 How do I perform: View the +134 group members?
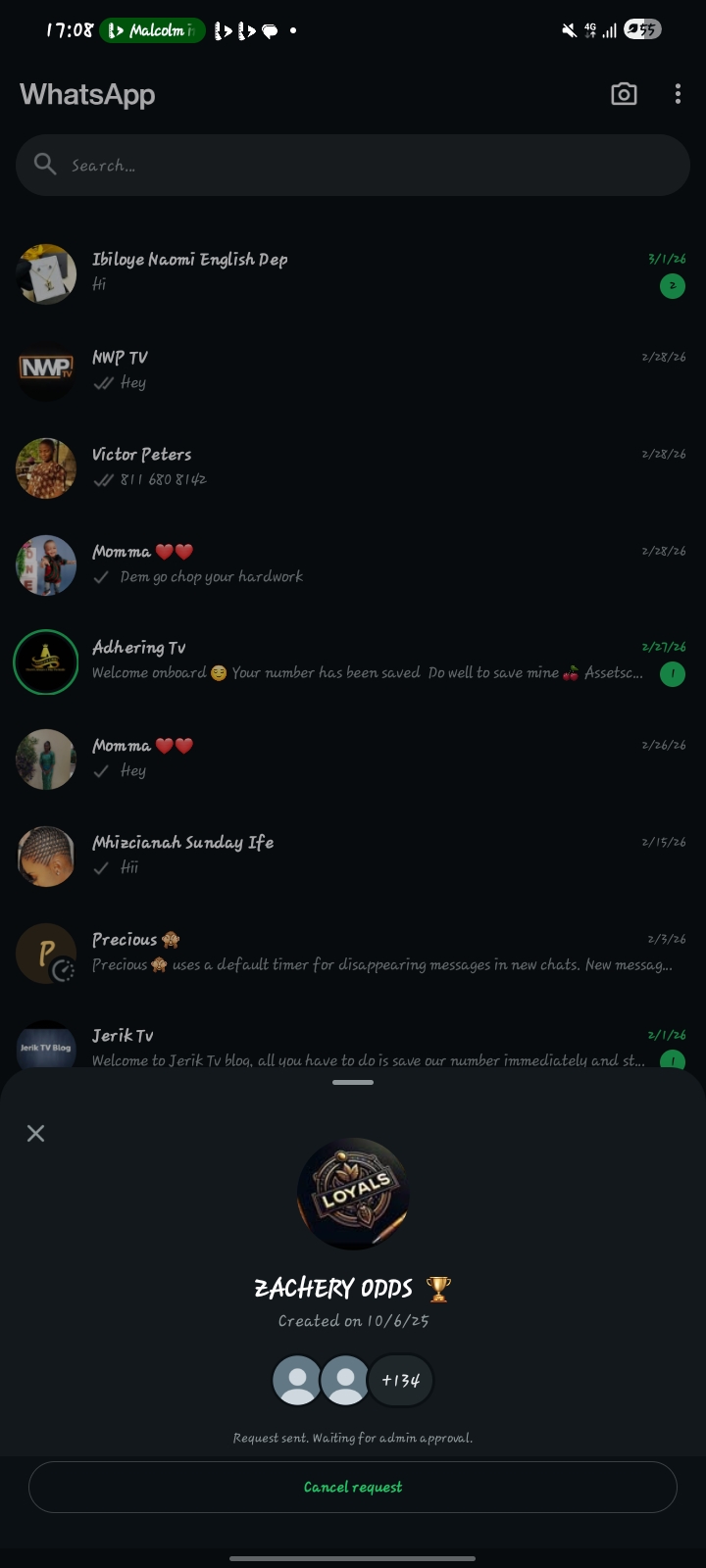coord(400,1381)
